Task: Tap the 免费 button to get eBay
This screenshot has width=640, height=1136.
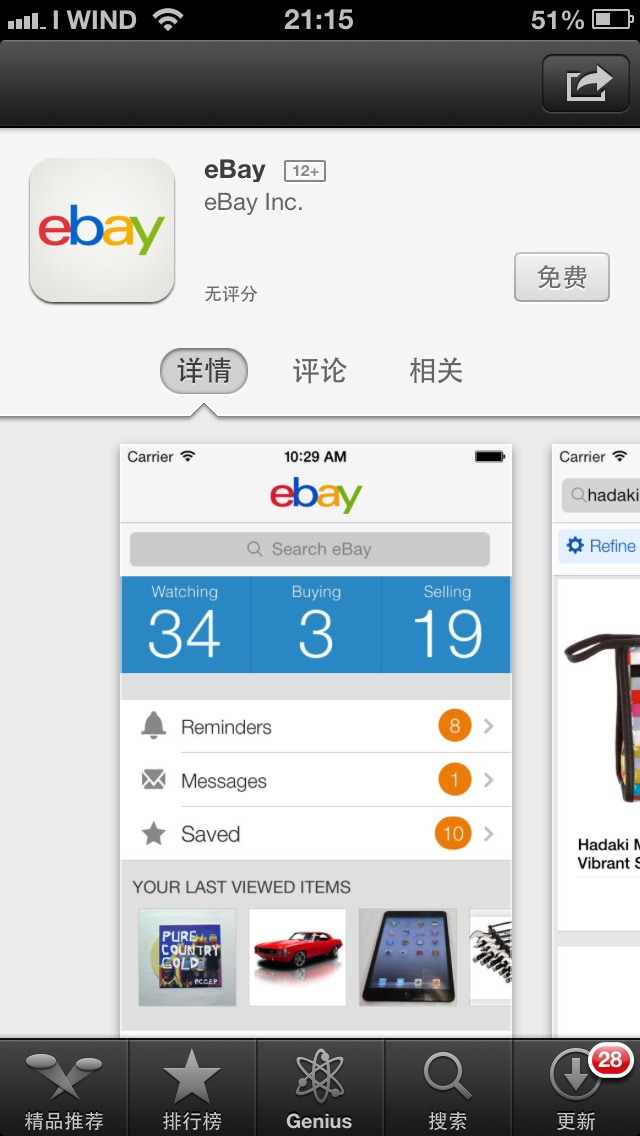Action: (x=562, y=277)
